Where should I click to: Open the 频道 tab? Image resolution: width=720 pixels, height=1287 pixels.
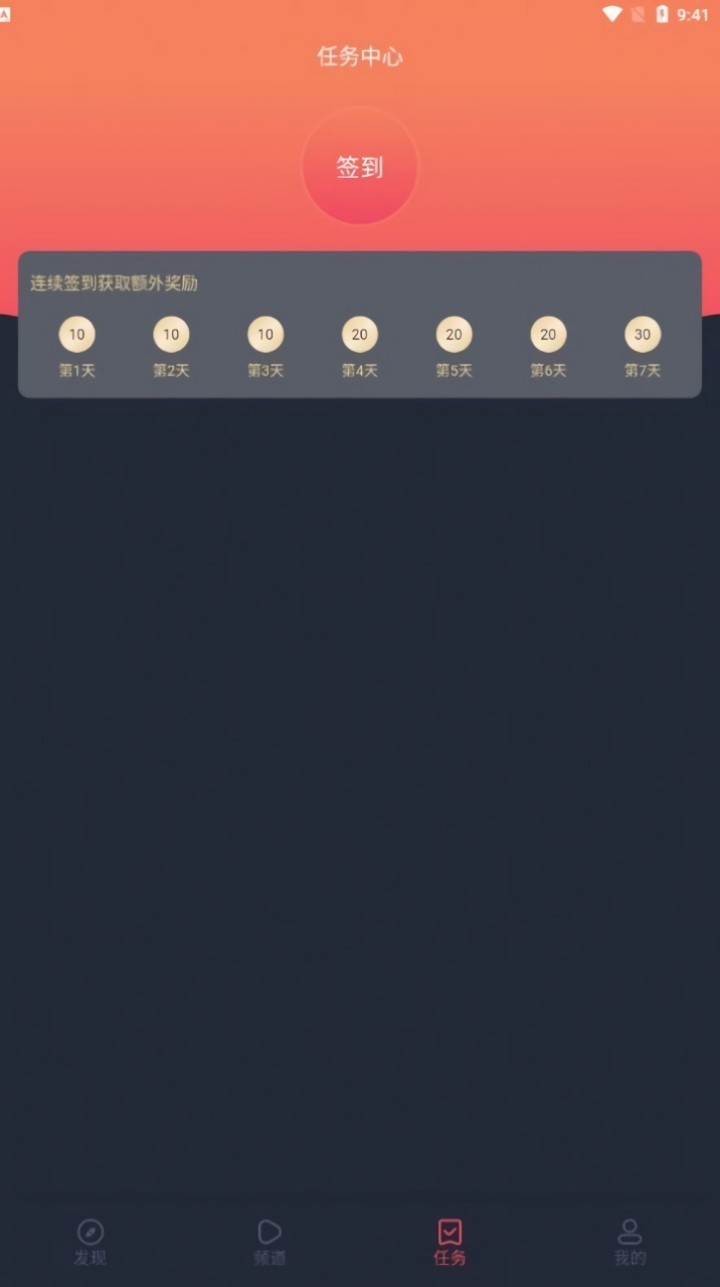[270, 1242]
